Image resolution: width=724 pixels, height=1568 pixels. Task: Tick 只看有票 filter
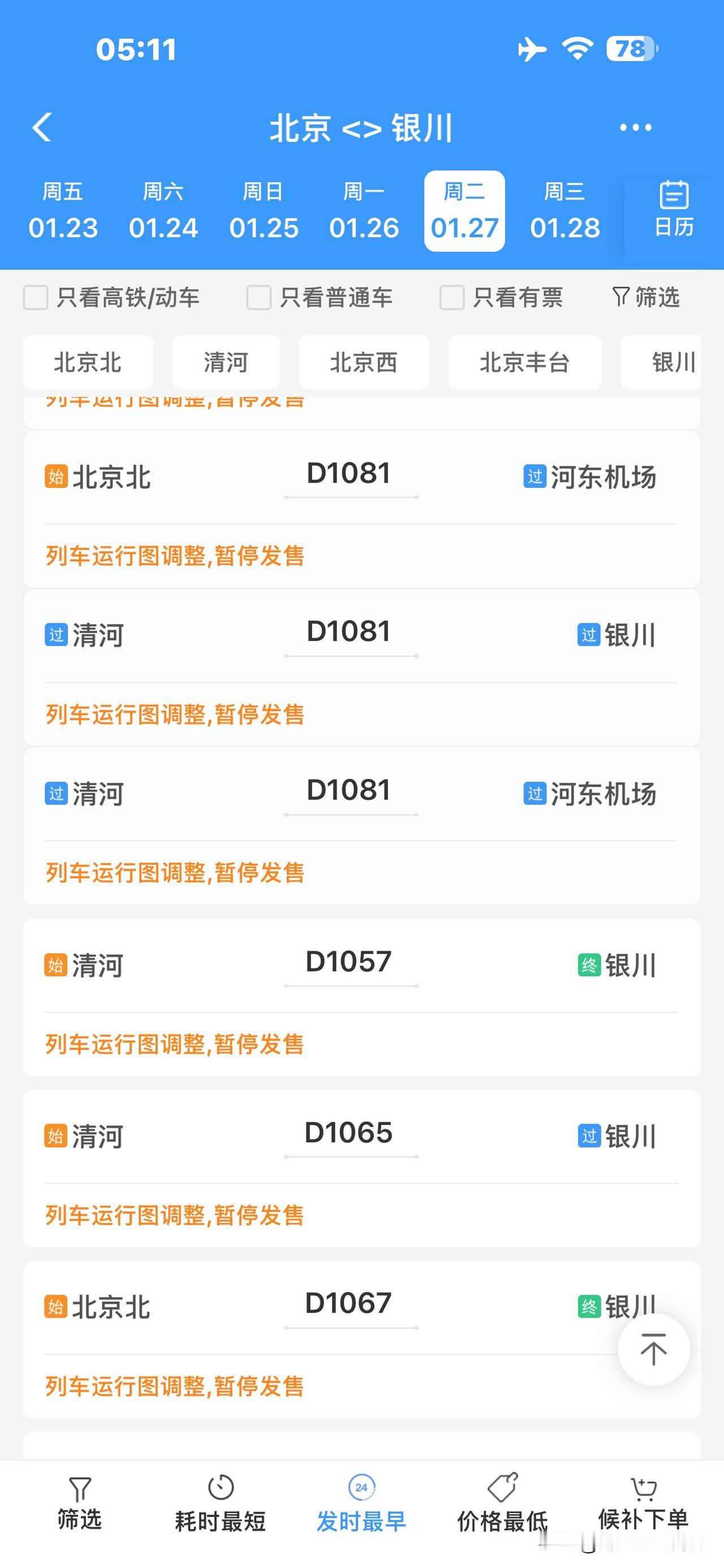(452, 298)
